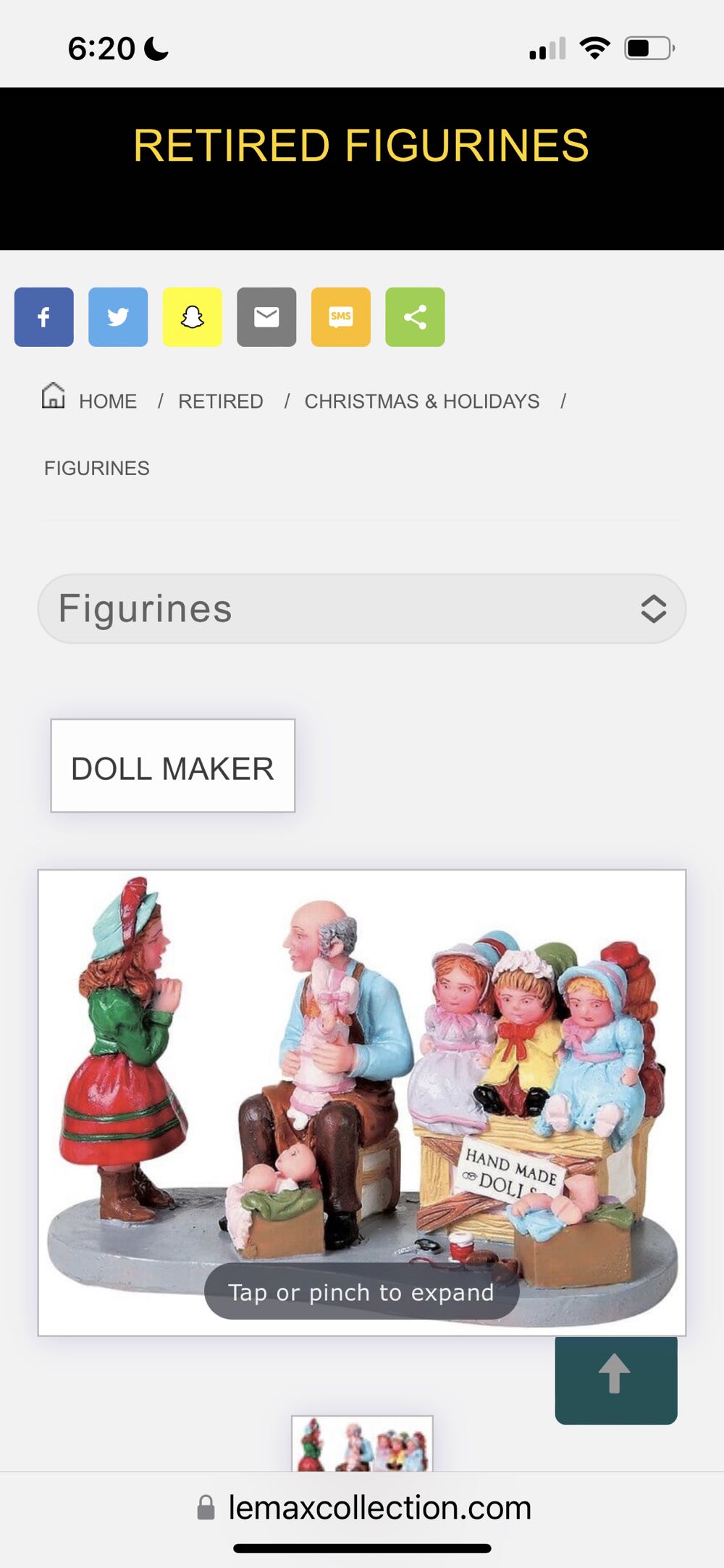Open CHRISTMAS & HOLIDAYS breadcrumb
This screenshot has width=724, height=1568.
[421, 401]
